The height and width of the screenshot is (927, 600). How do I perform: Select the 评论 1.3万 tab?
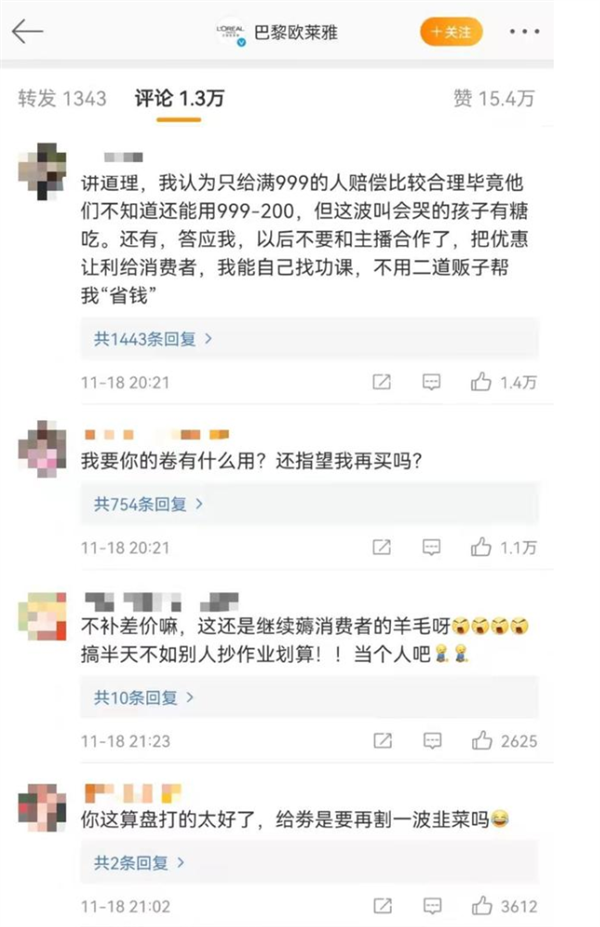coord(179,98)
